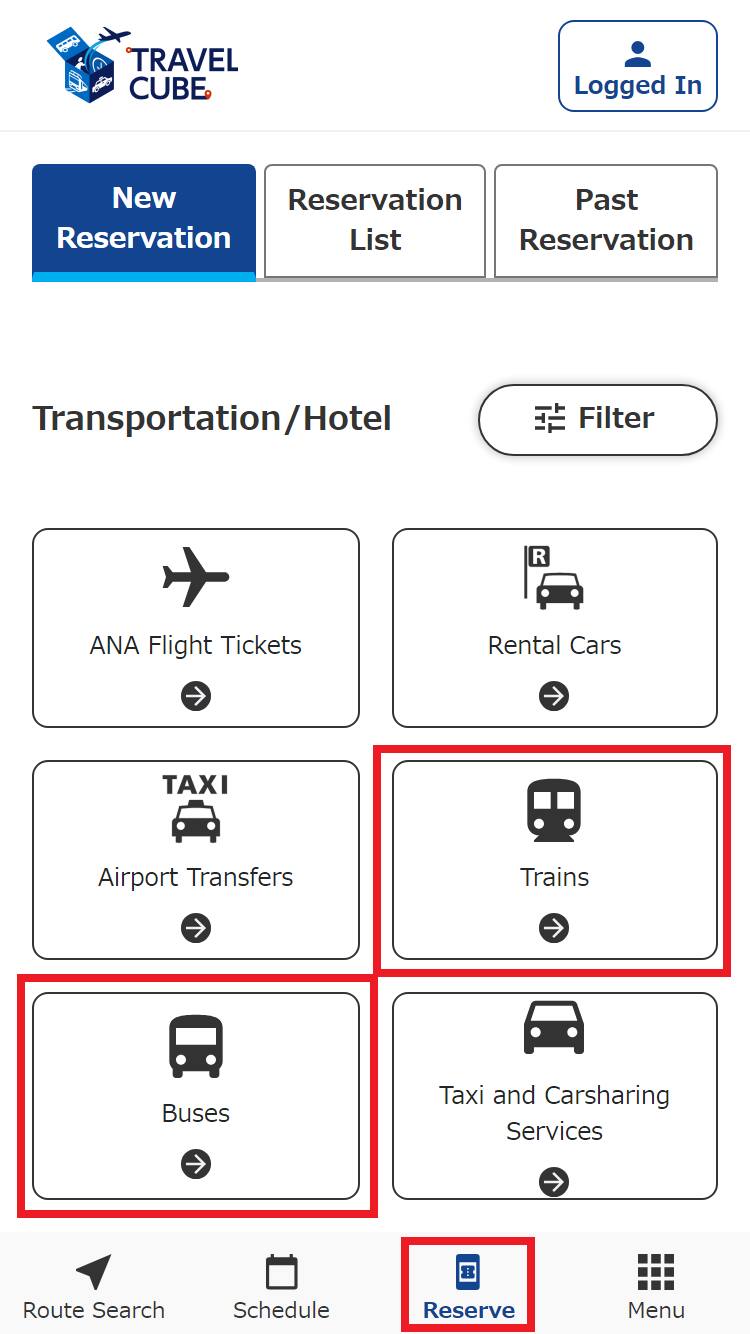The image size is (750, 1334).
Task: Open Taxi and Carsharing Services
Action: [x=554, y=1095]
